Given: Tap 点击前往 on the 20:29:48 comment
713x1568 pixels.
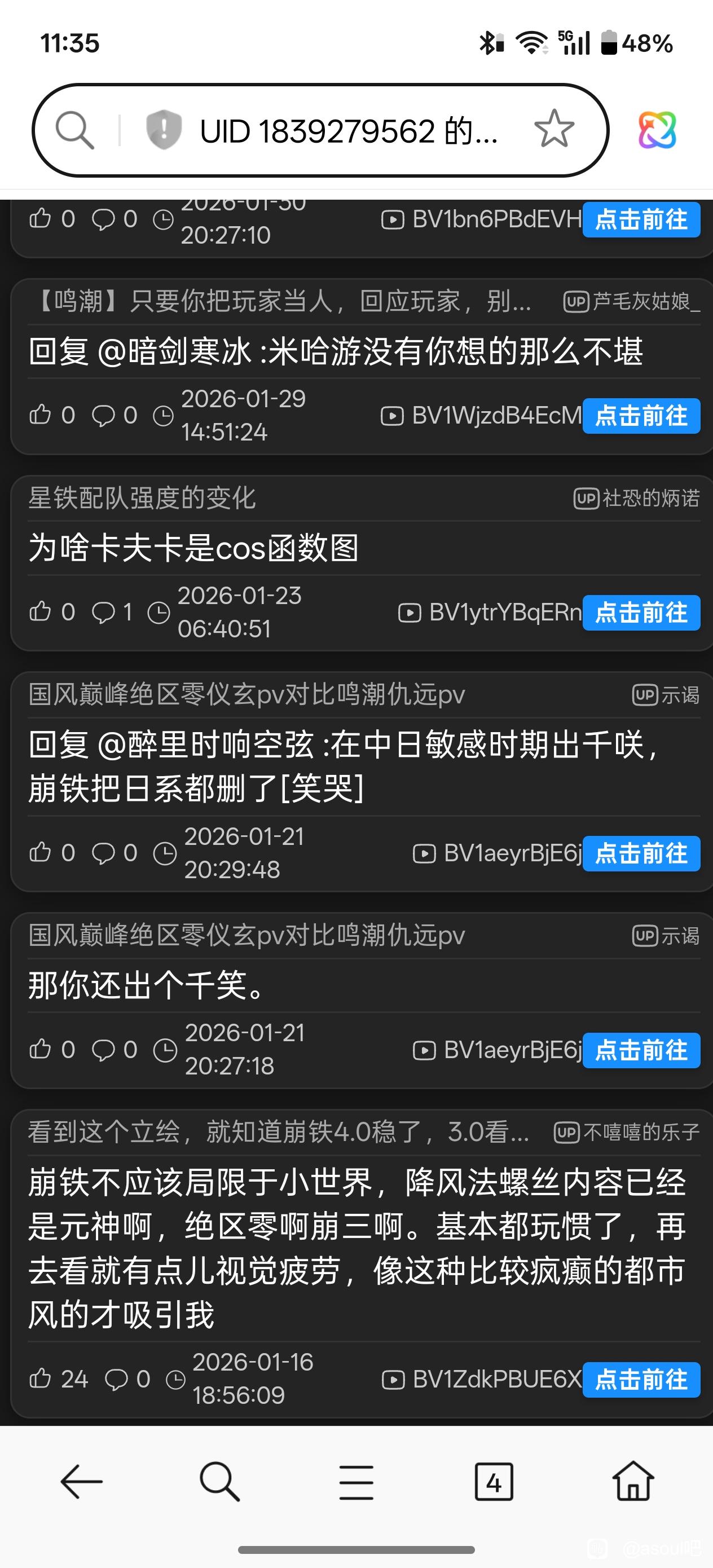Looking at the screenshot, I should click(641, 853).
